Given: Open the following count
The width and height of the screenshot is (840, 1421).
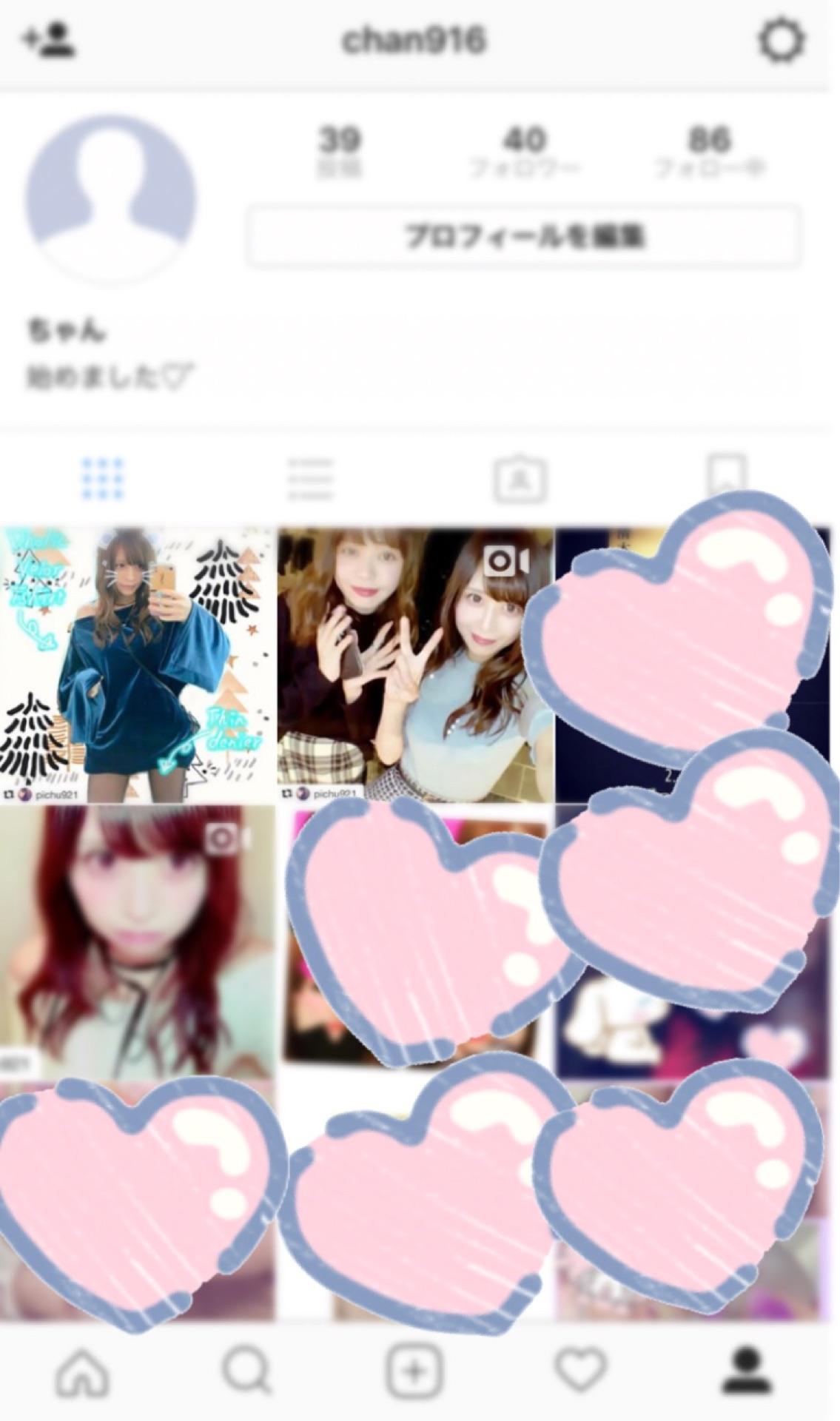Looking at the screenshot, I should 709,152.
